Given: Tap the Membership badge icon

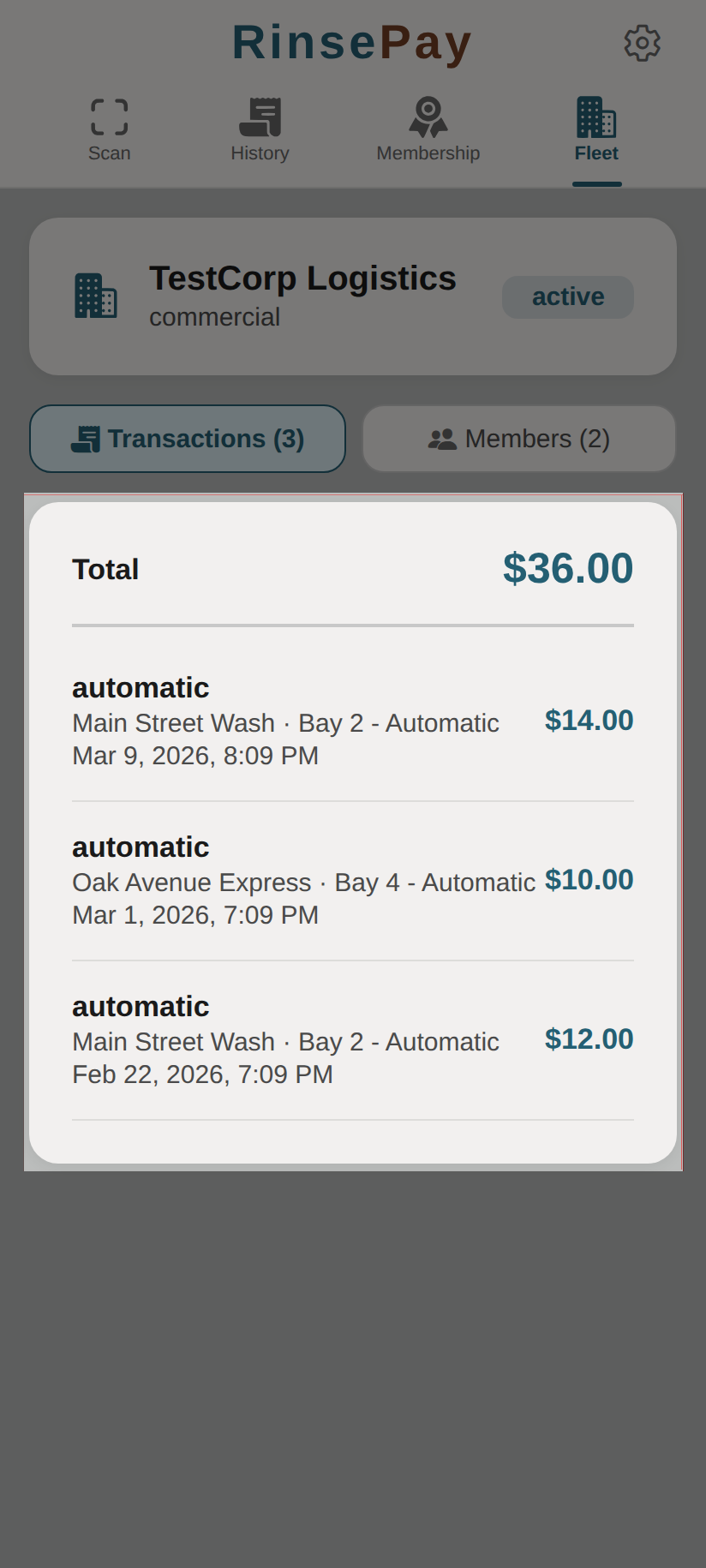Looking at the screenshot, I should pos(428,116).
